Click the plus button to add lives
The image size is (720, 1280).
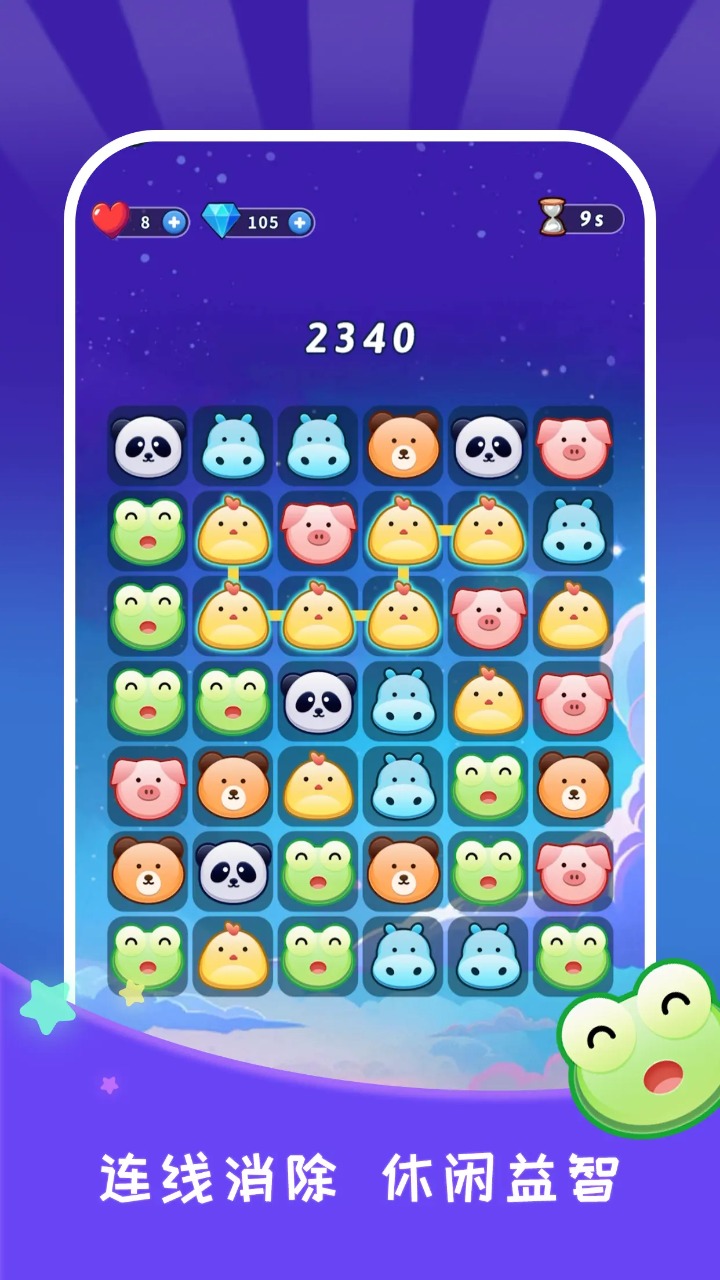[x=176, y=221]
